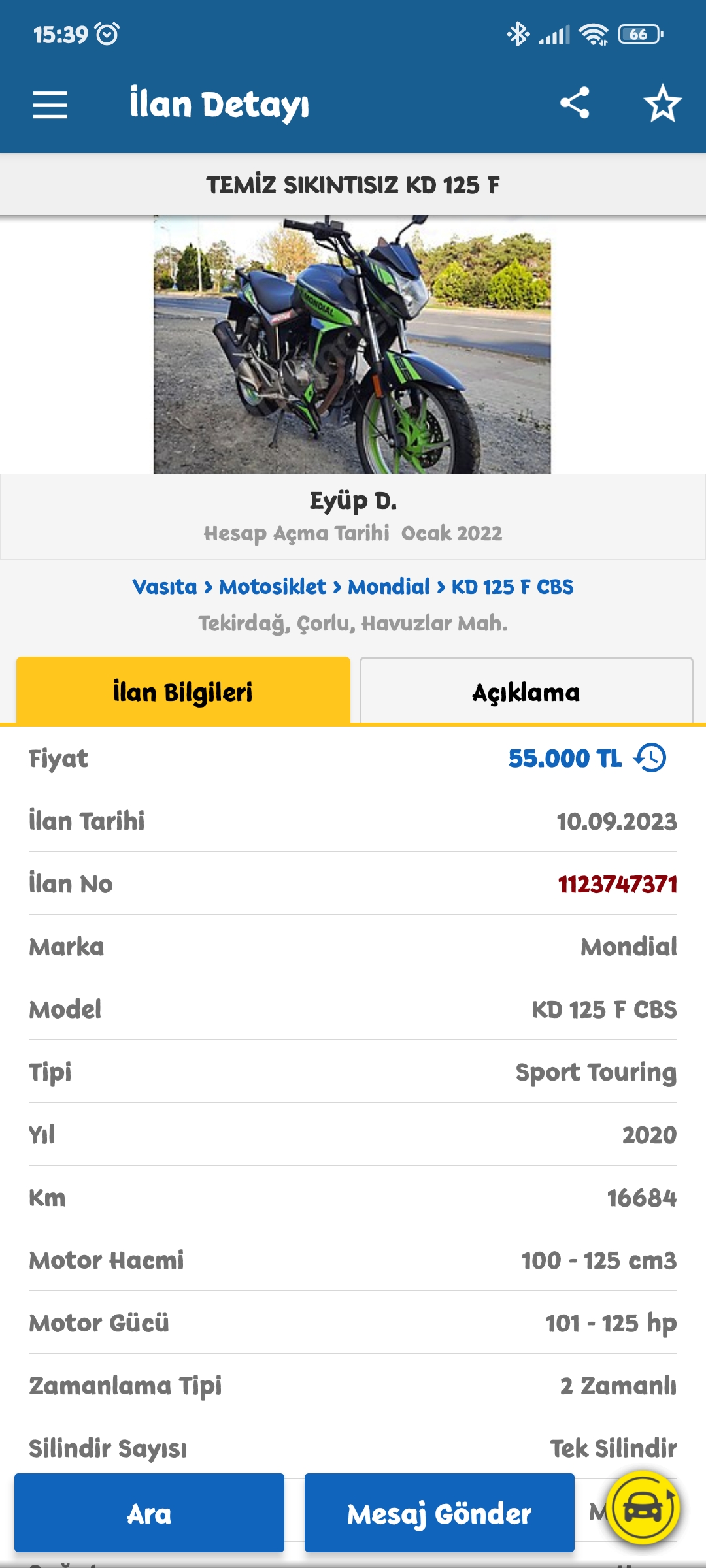Open the KD 125 F CBS model link

[x=511, y=587]
